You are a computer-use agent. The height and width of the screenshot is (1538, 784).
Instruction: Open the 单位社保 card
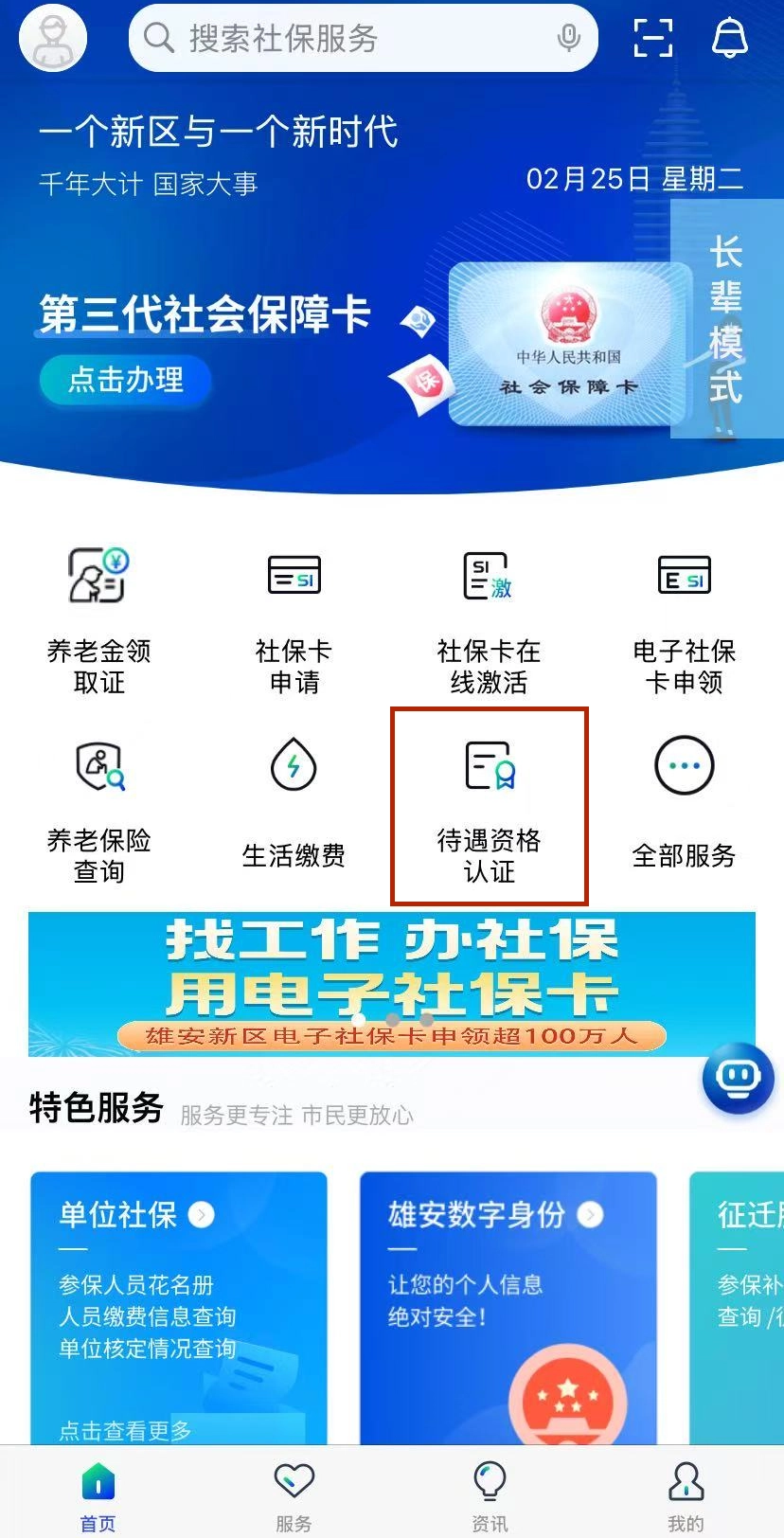[178, 1307]
